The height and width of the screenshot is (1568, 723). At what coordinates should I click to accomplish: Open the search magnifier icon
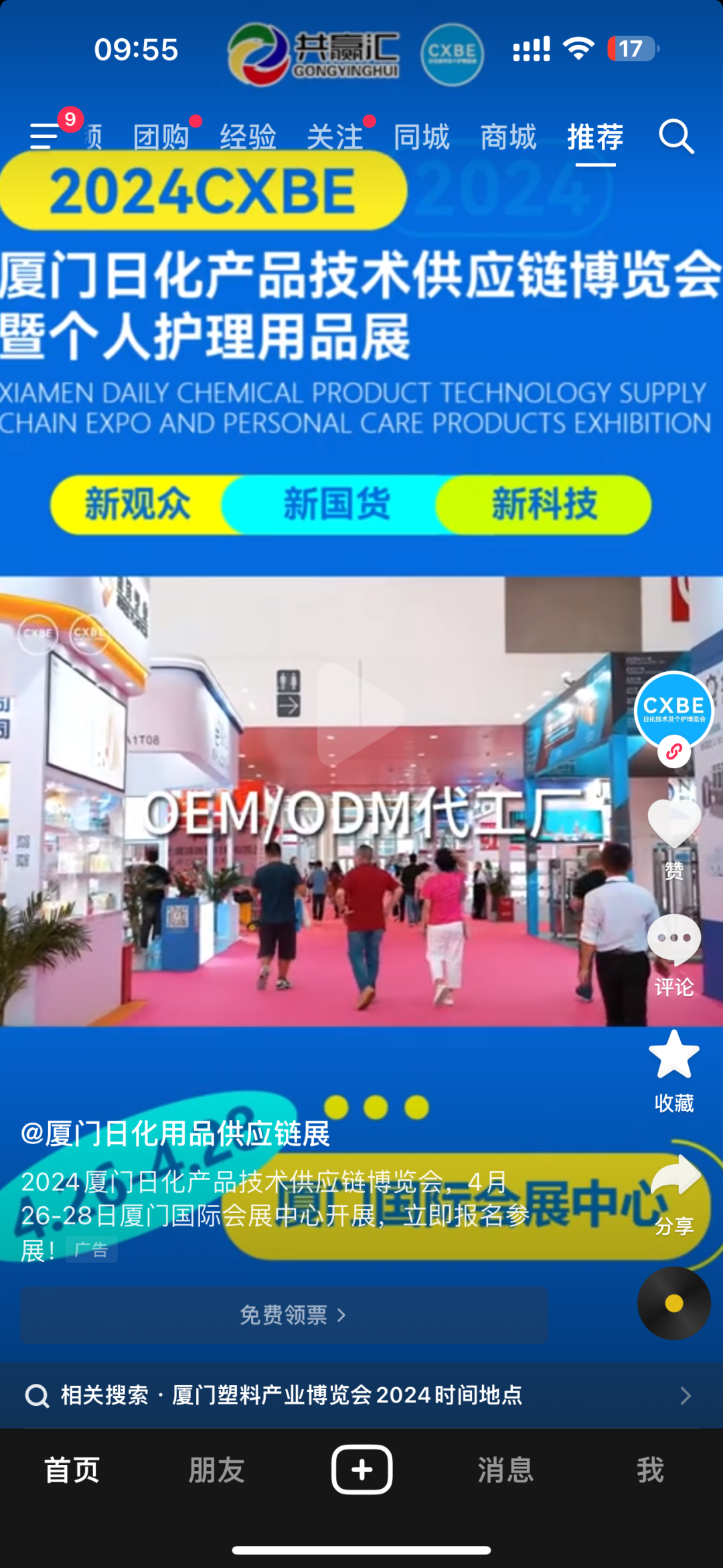[x=675, y=137]
